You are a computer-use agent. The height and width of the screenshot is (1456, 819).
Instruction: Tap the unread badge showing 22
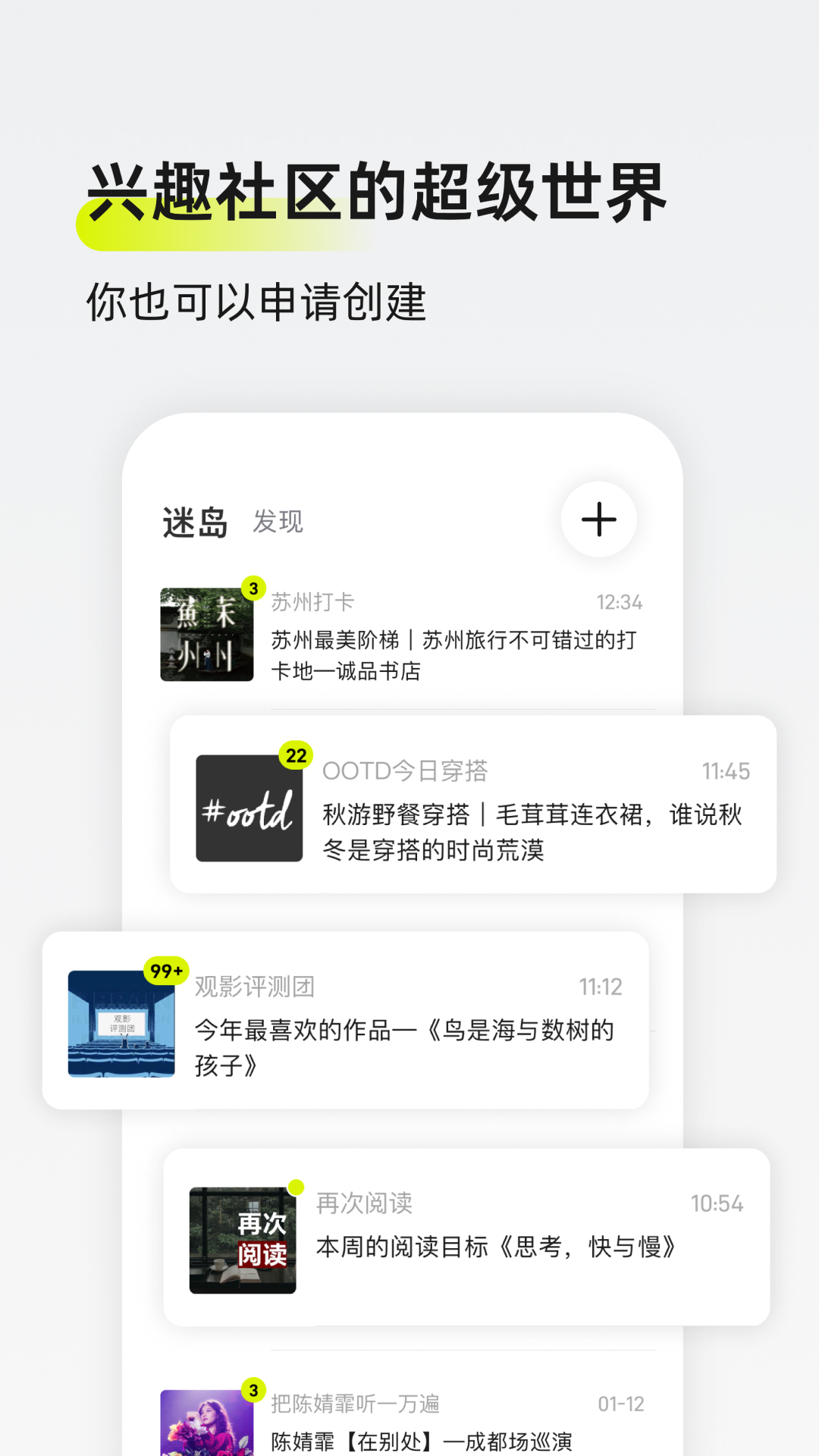[x=297, y=756]
